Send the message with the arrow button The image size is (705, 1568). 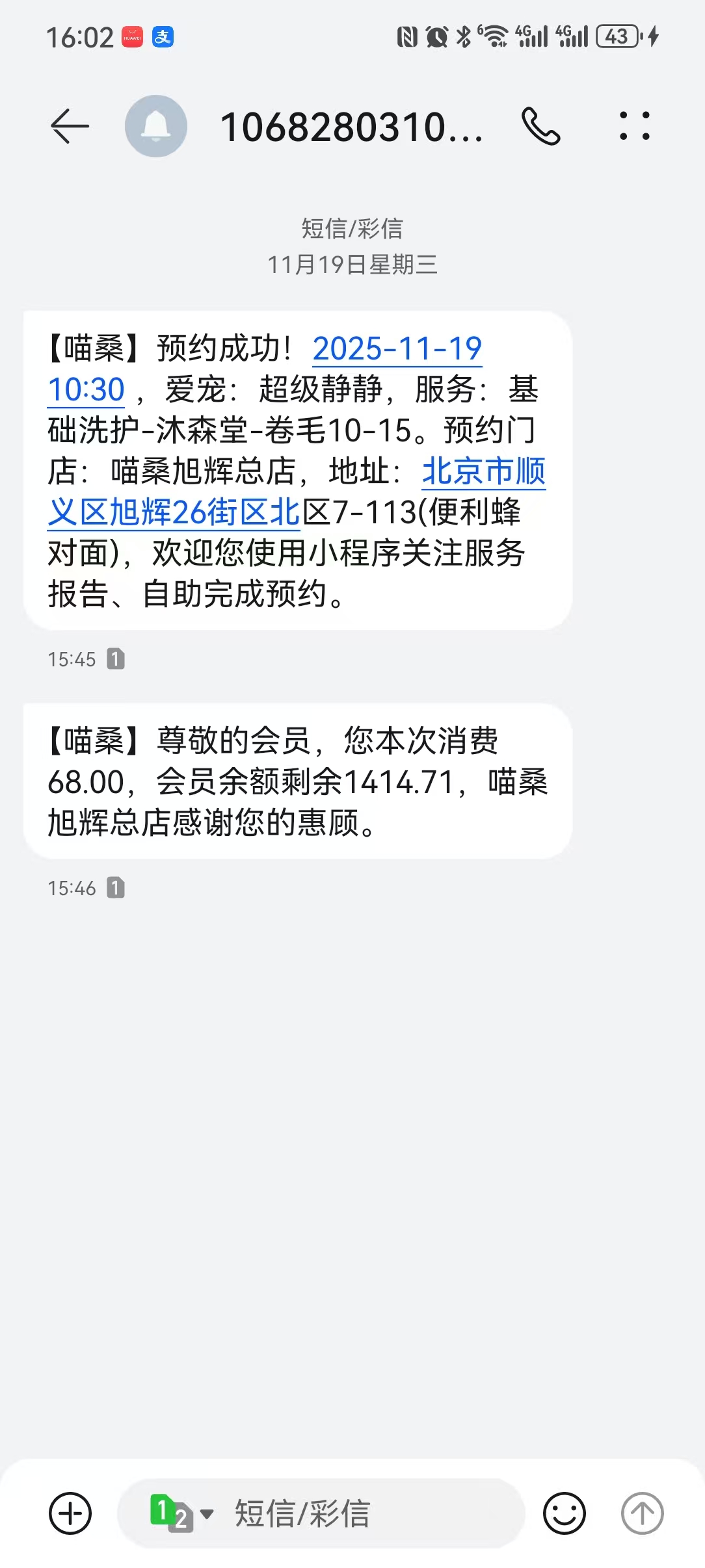(642, 1513)
